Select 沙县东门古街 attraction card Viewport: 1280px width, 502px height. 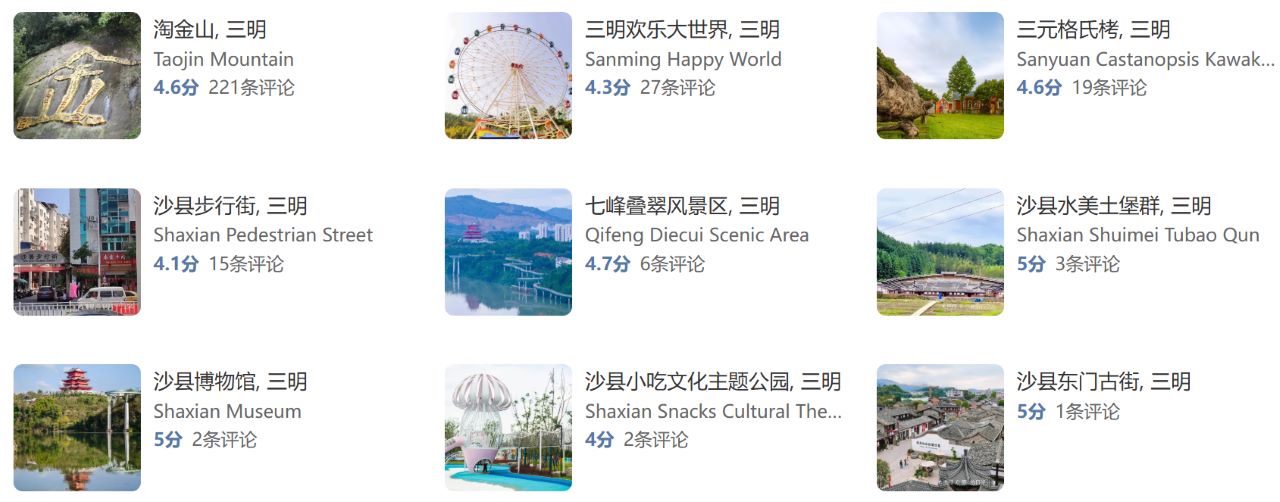1103,382
